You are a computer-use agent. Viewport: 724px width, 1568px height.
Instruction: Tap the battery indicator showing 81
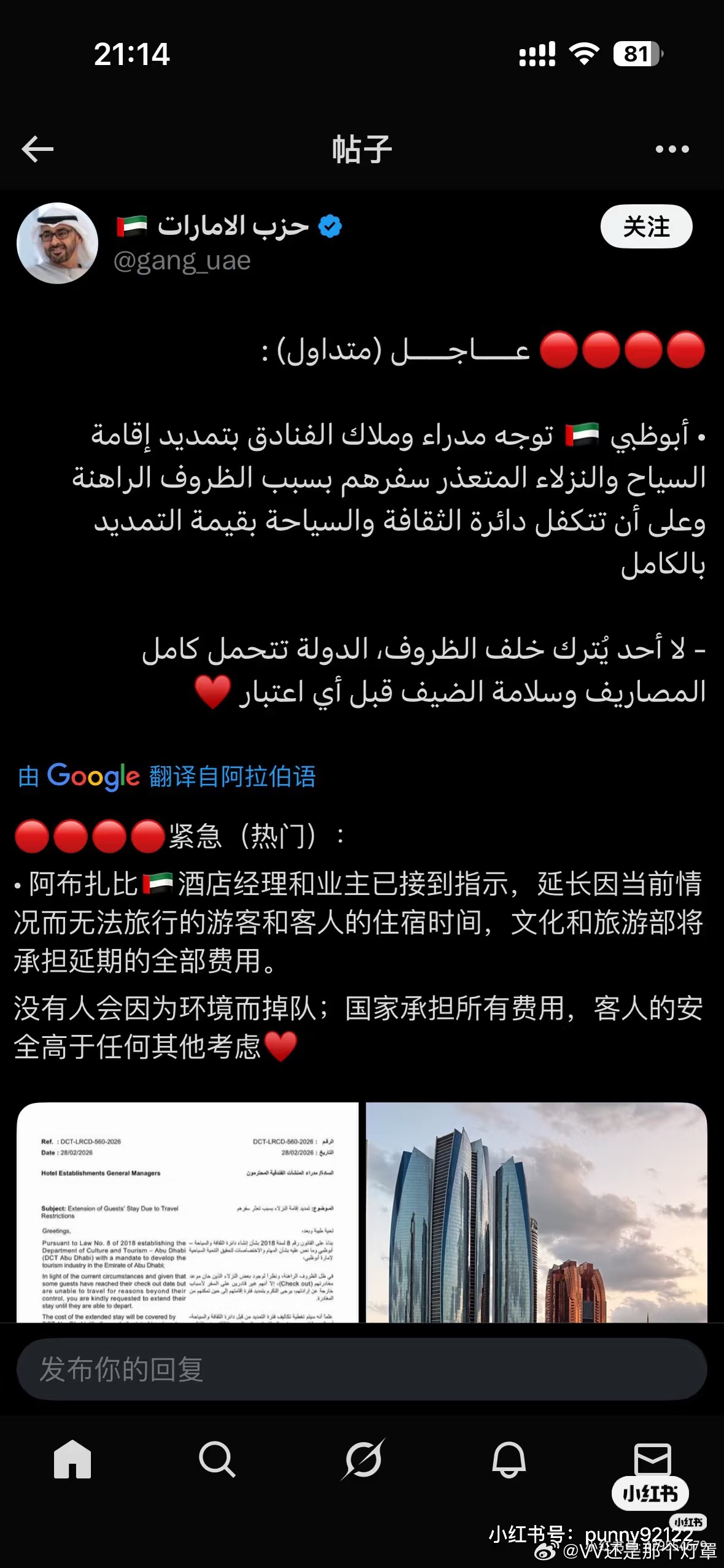(636, 55)
